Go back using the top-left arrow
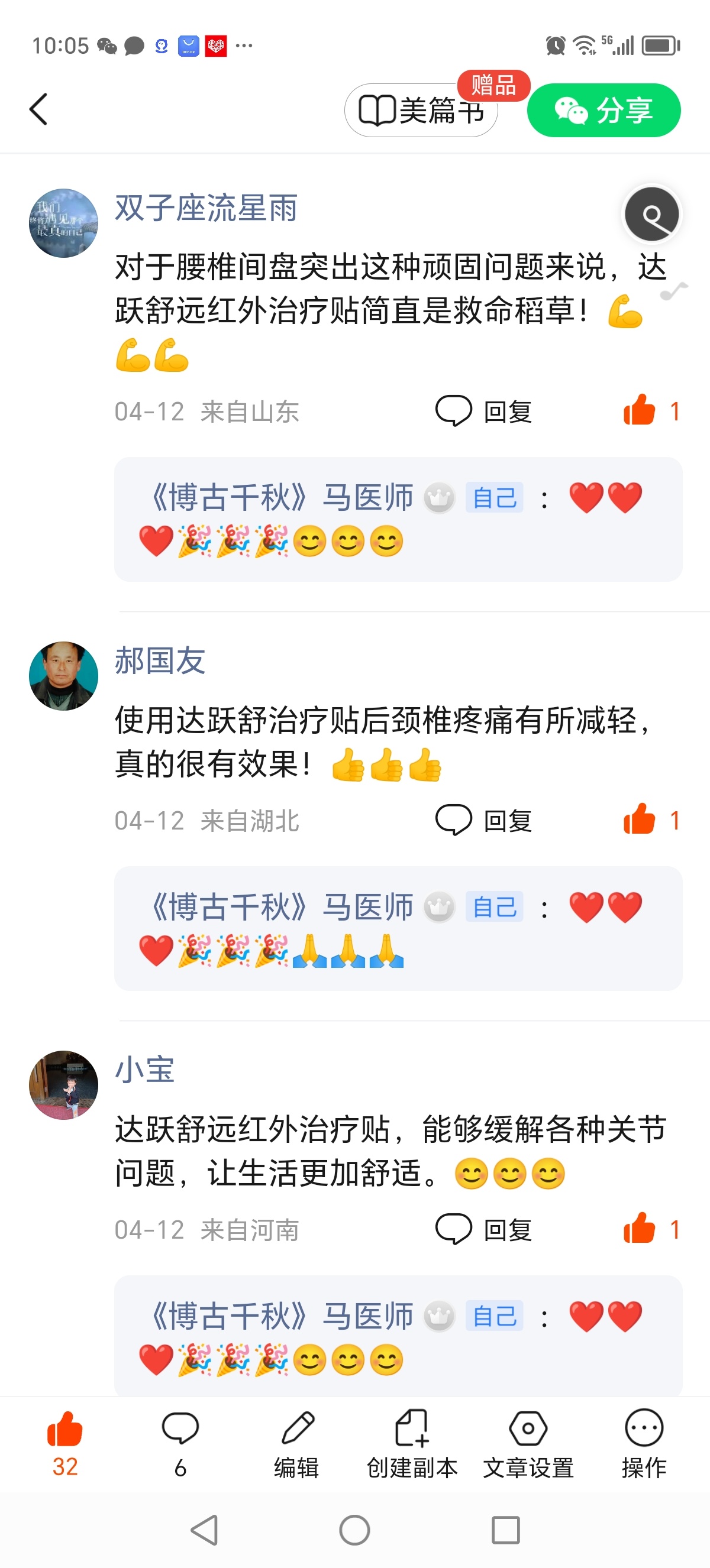This screenshot has width=710, height=1568. click(x=38, y=109)
